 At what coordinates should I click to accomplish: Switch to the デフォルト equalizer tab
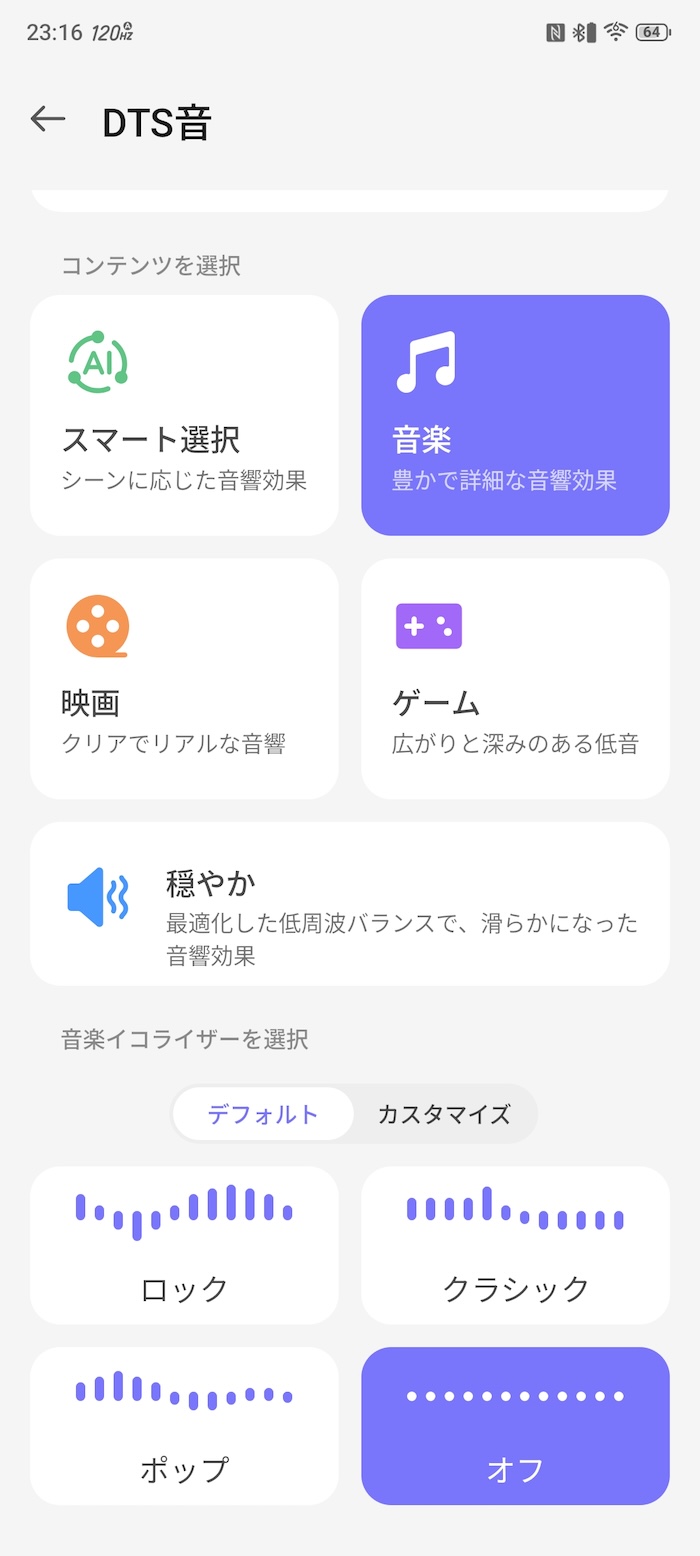click(x=263, y=1114)
